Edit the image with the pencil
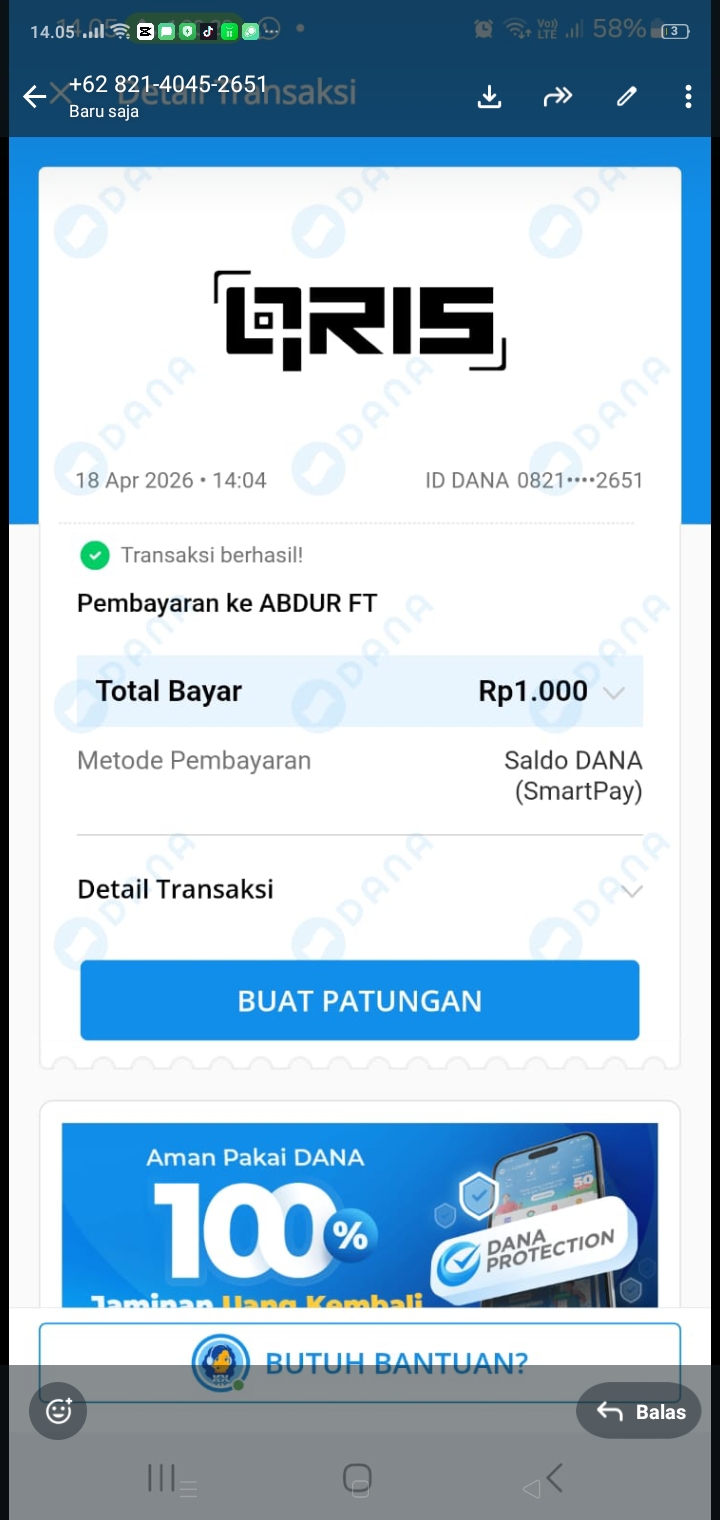The image size is (720, 1520). (627, 96)
